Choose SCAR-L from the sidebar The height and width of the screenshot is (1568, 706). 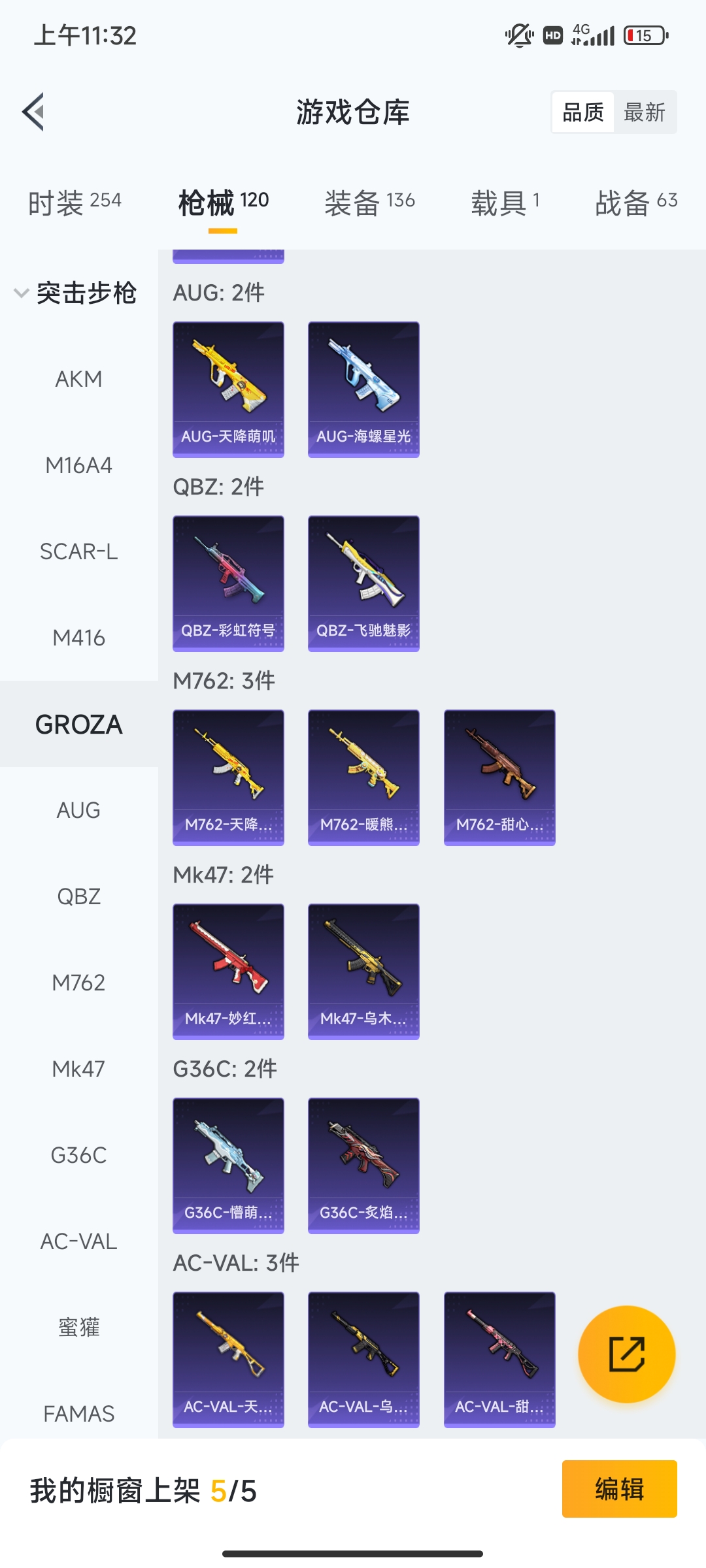(x=78, y=551)
